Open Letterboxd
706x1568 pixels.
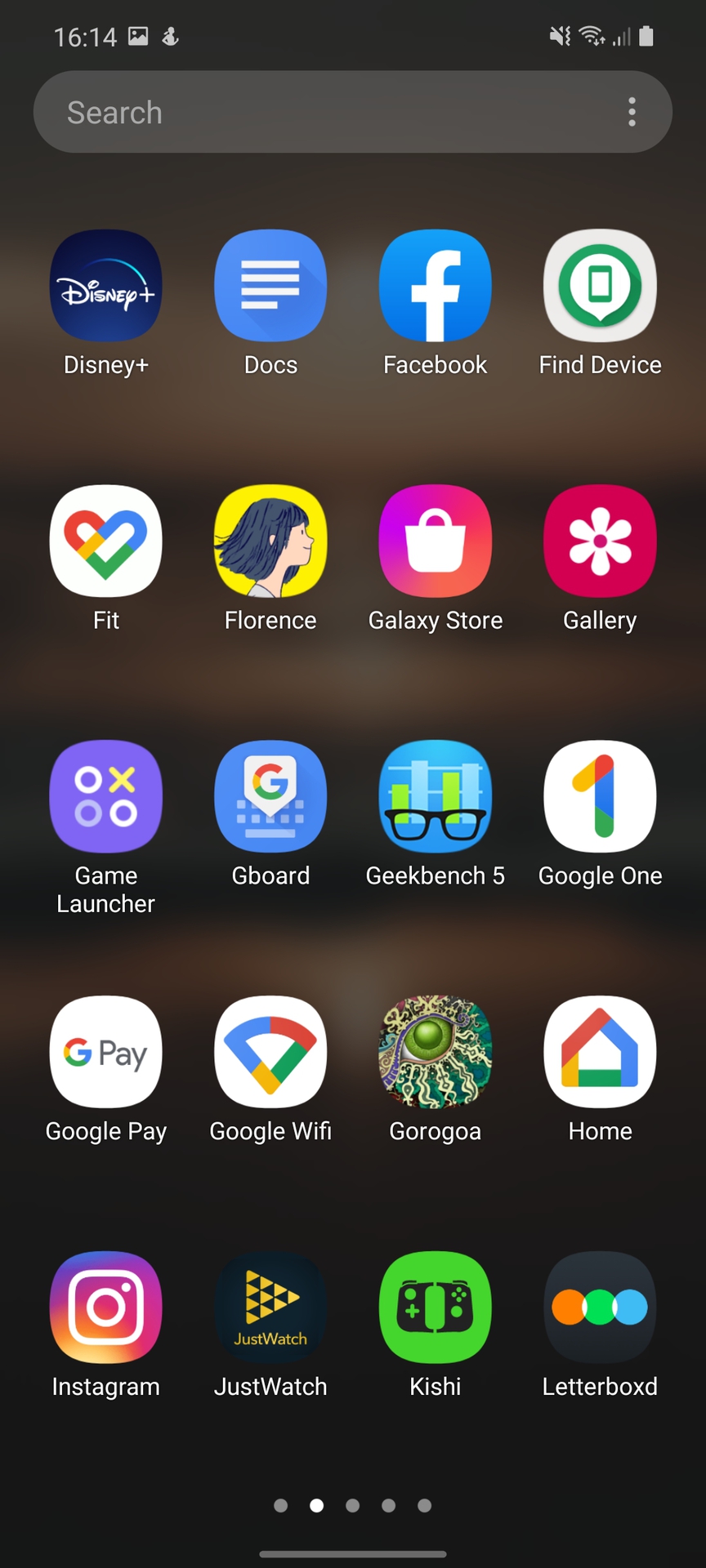[601, 1307]
